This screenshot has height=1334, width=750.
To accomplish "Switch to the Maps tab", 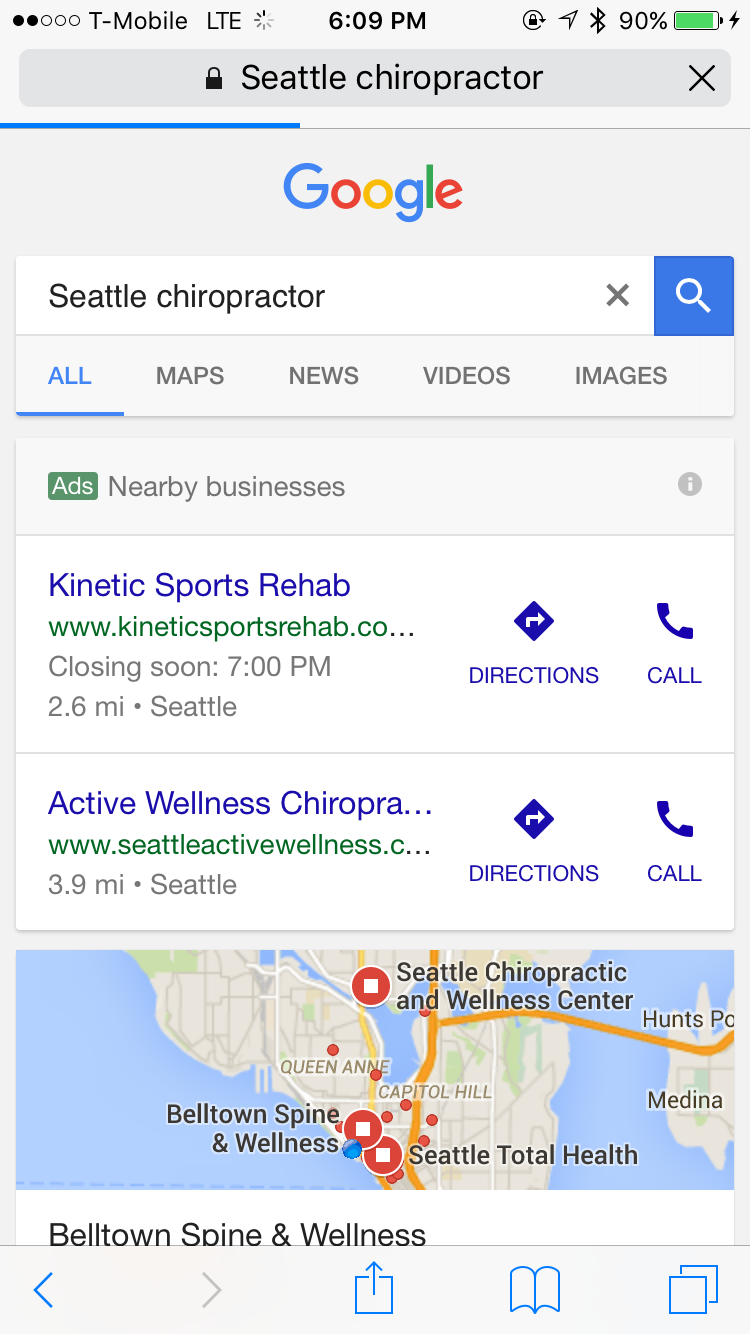I will coord(190,376).
